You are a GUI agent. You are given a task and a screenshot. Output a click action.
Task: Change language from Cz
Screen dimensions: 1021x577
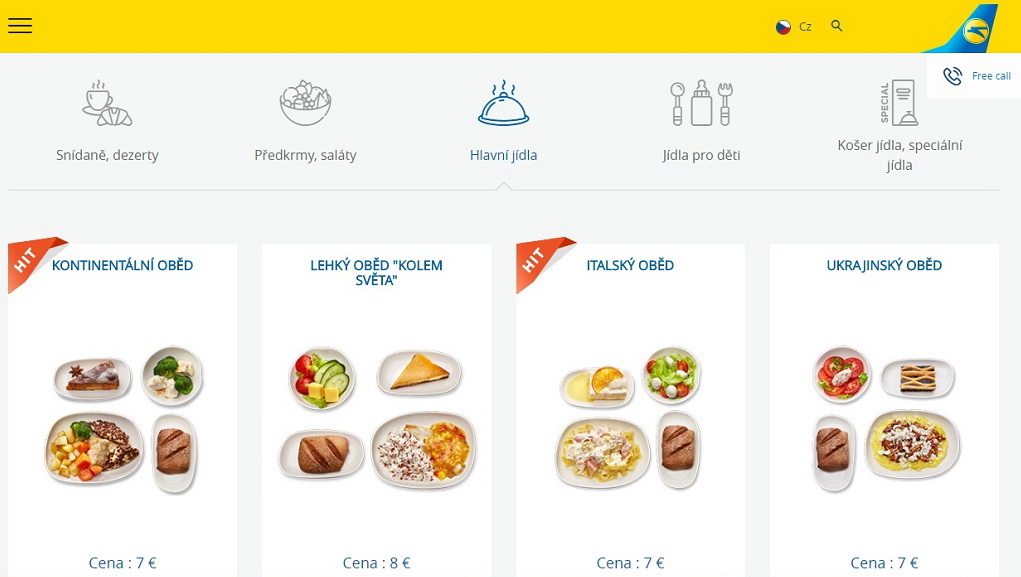[x=794, y=27]
